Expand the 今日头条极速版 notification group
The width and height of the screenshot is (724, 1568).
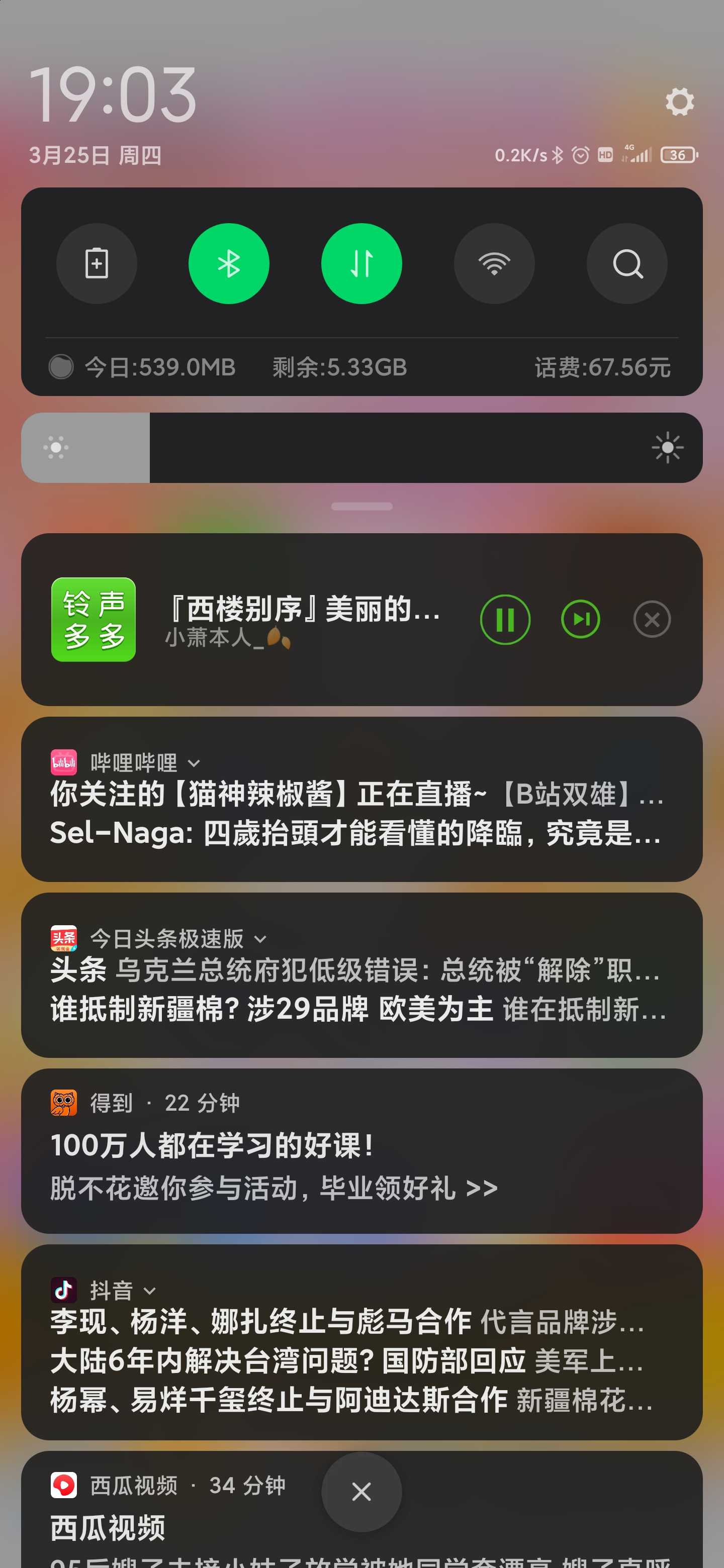pos(260,939)
